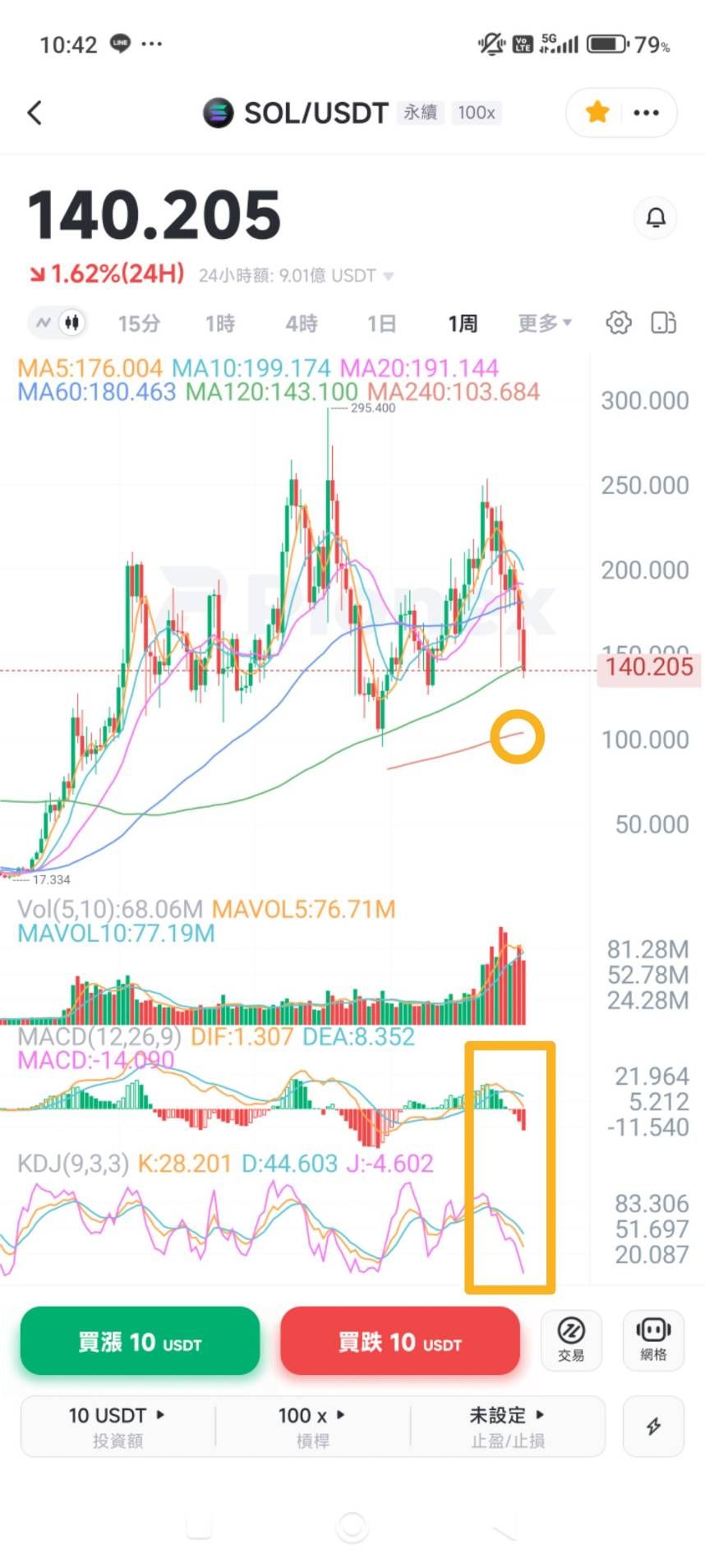This screenshot has width=705, height=1568.
Task: Select the 1時 timeframe
Action: 220,324
